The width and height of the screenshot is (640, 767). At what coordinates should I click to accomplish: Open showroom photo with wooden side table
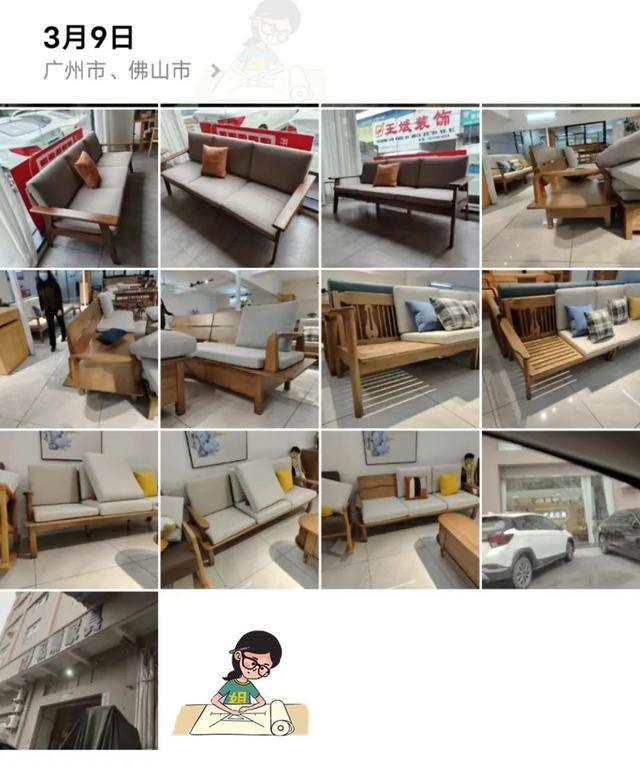click(560, 186)
